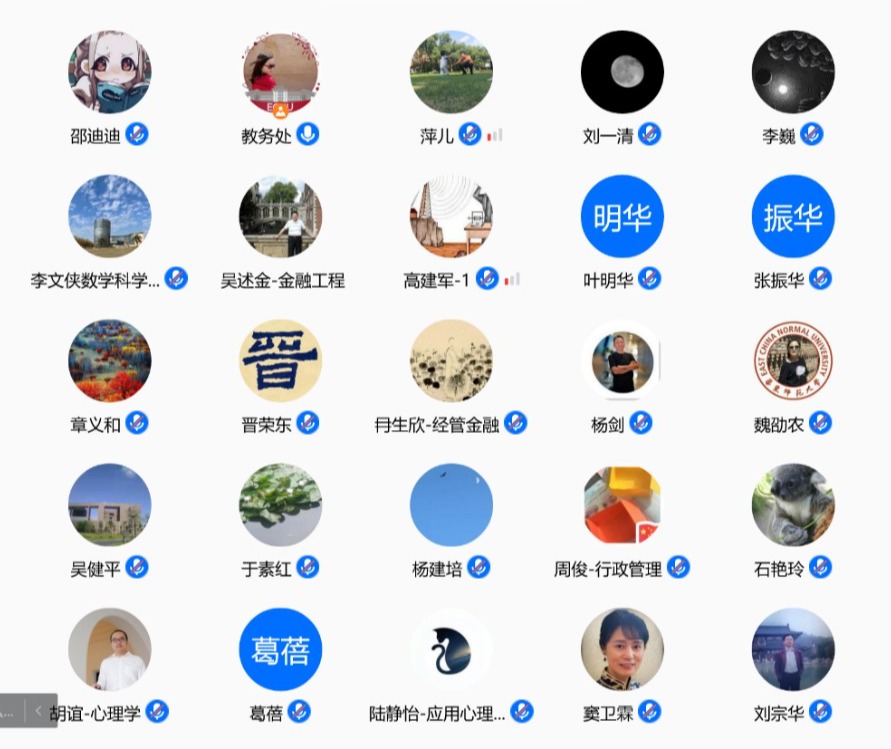
Task: Tap the 高建军-1 participant avatar
Action: click(451, 217)
